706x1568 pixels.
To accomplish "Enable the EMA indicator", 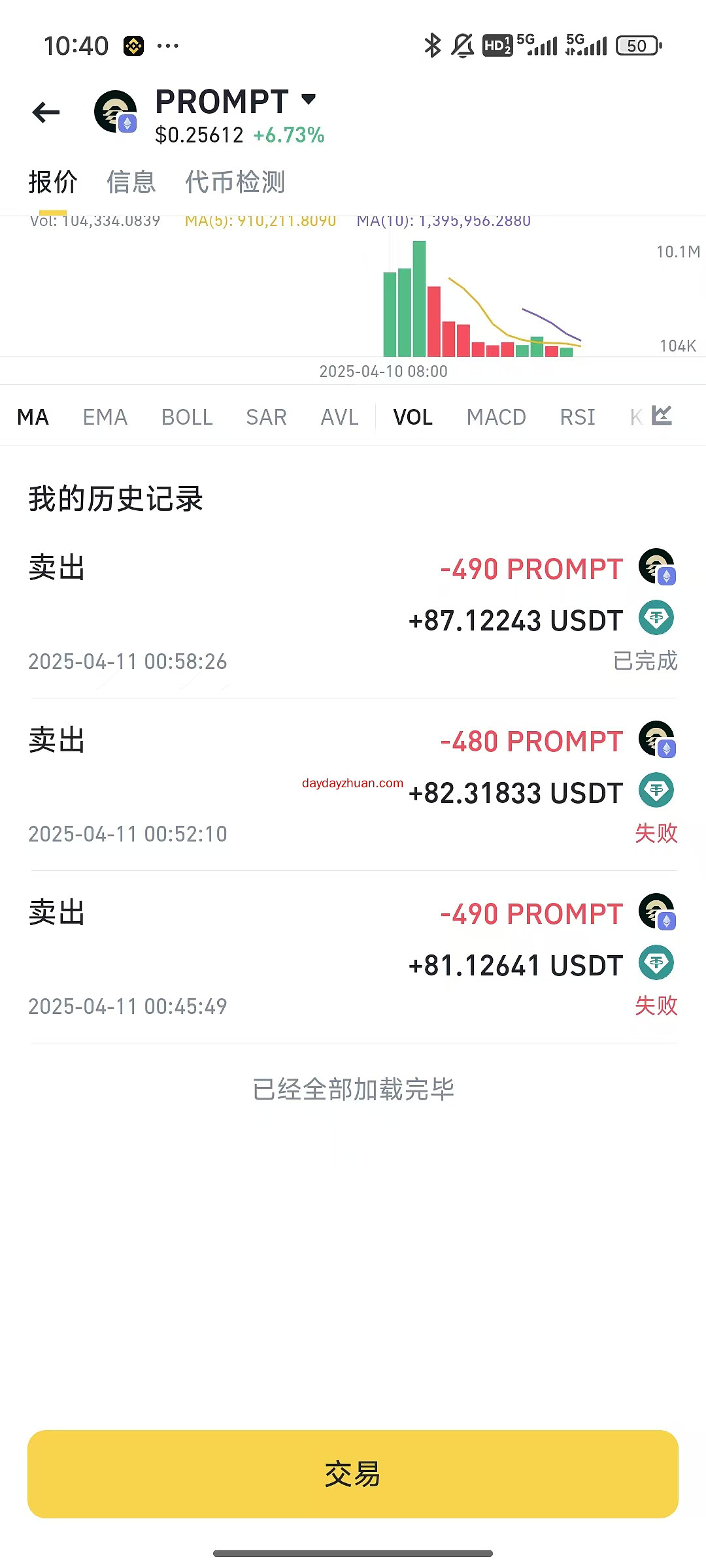I will [x=105, y=417].
